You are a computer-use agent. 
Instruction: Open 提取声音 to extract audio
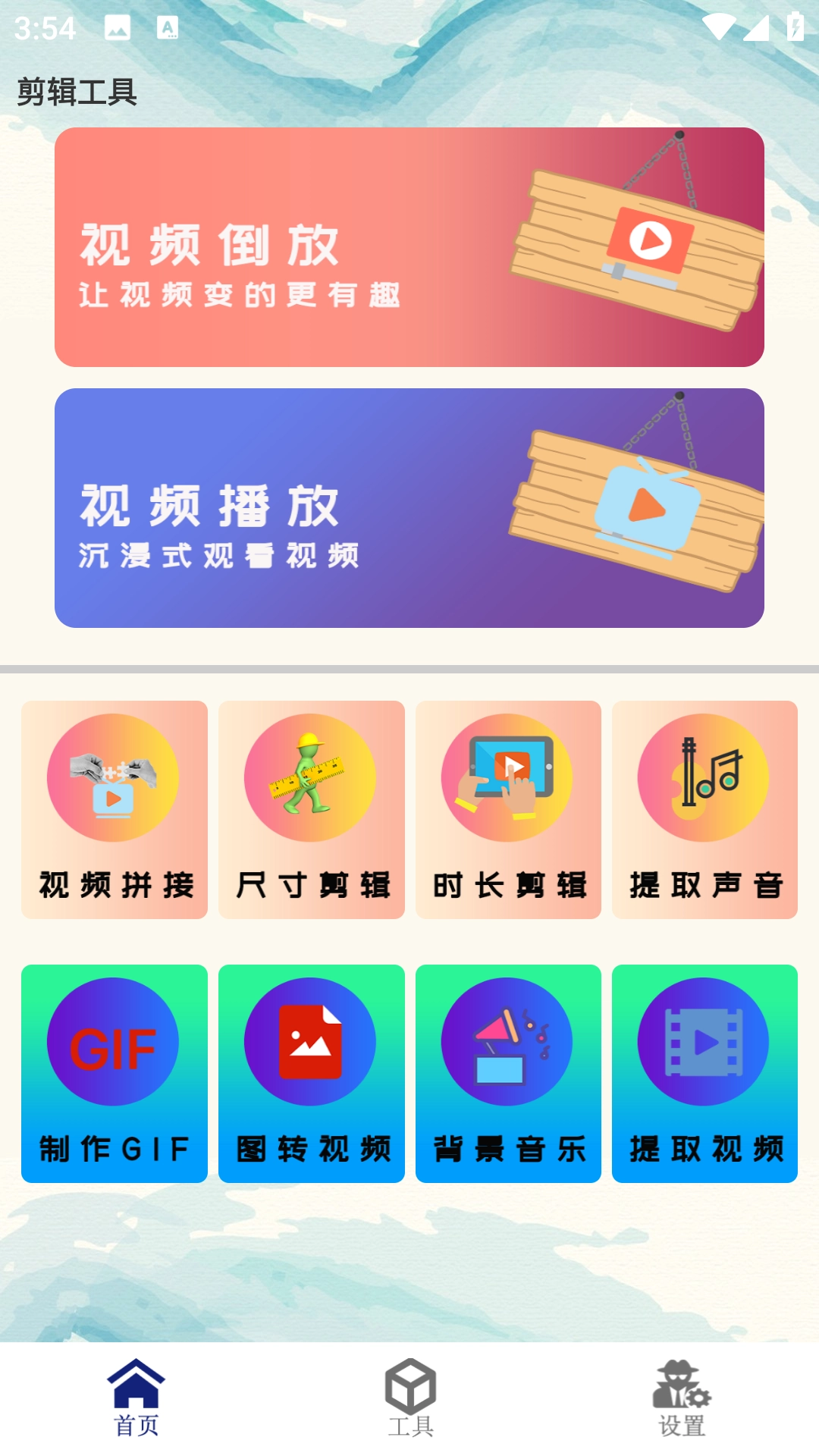click(704, 811)
